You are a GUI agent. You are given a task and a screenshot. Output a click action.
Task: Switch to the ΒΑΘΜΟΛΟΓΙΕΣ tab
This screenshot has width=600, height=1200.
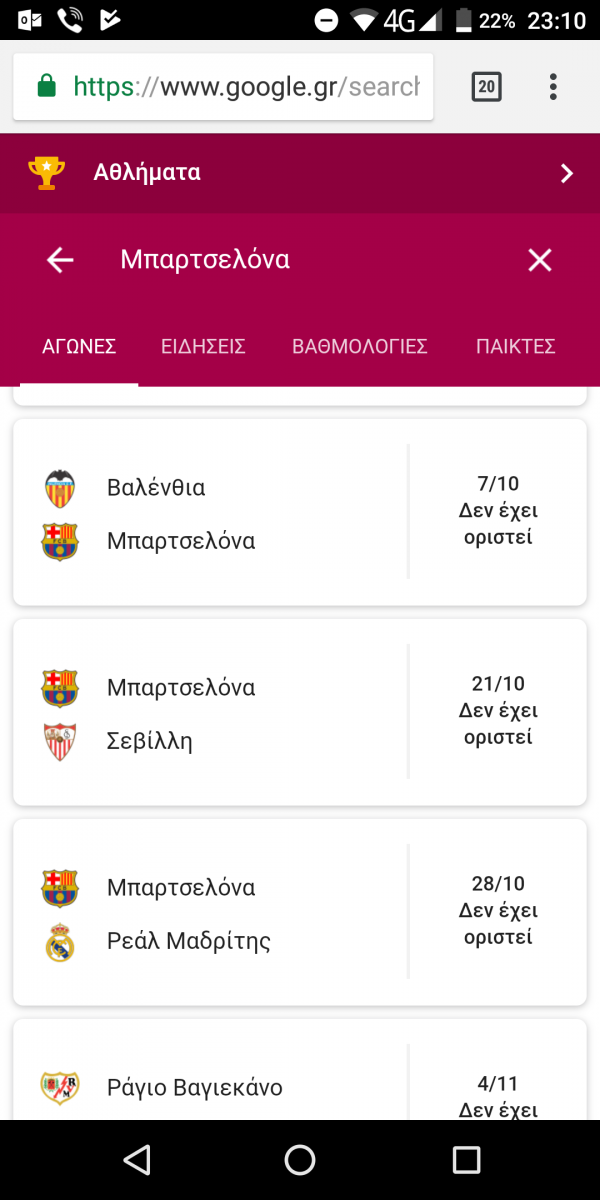click(360, 347)
